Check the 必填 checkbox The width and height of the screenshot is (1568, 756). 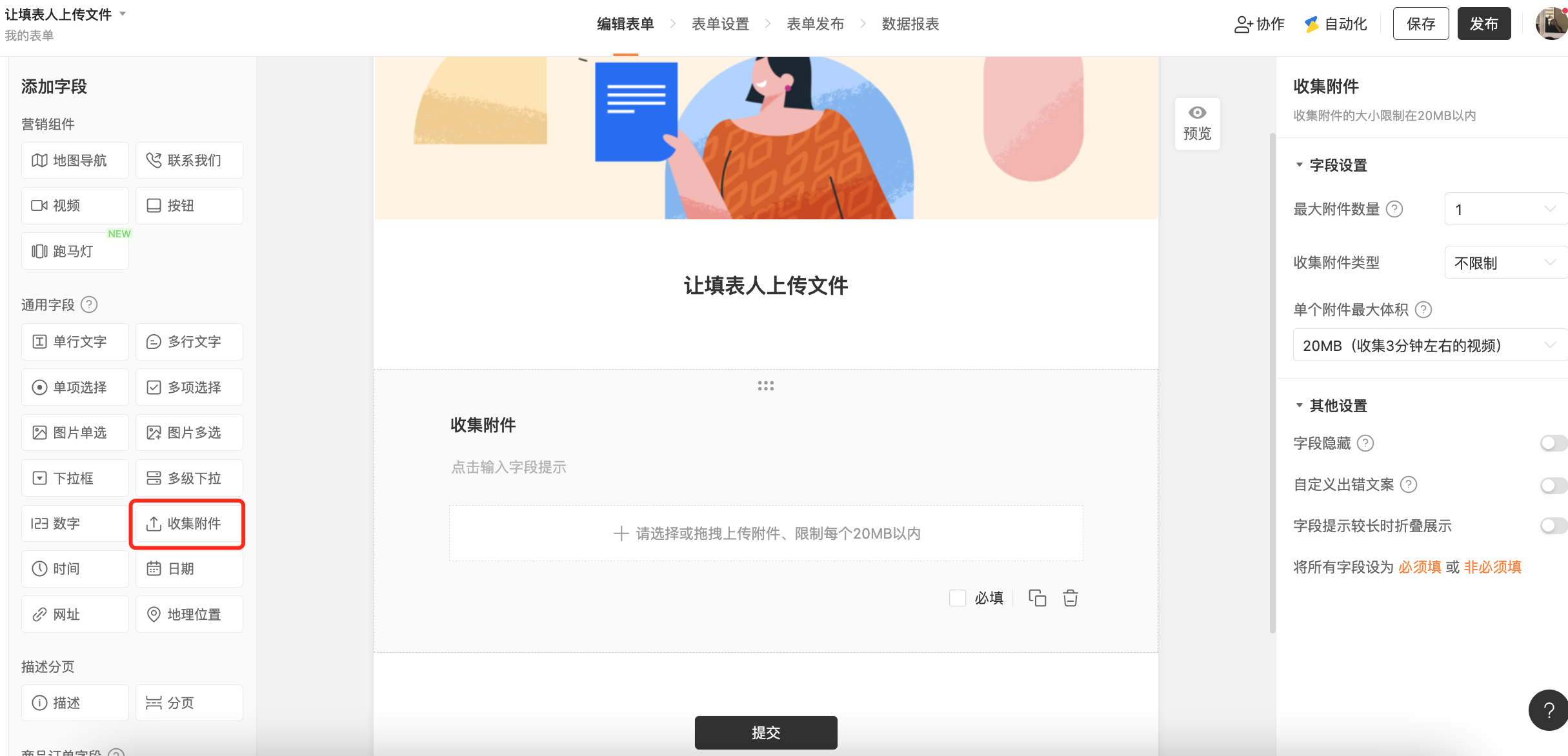point(958,598)
